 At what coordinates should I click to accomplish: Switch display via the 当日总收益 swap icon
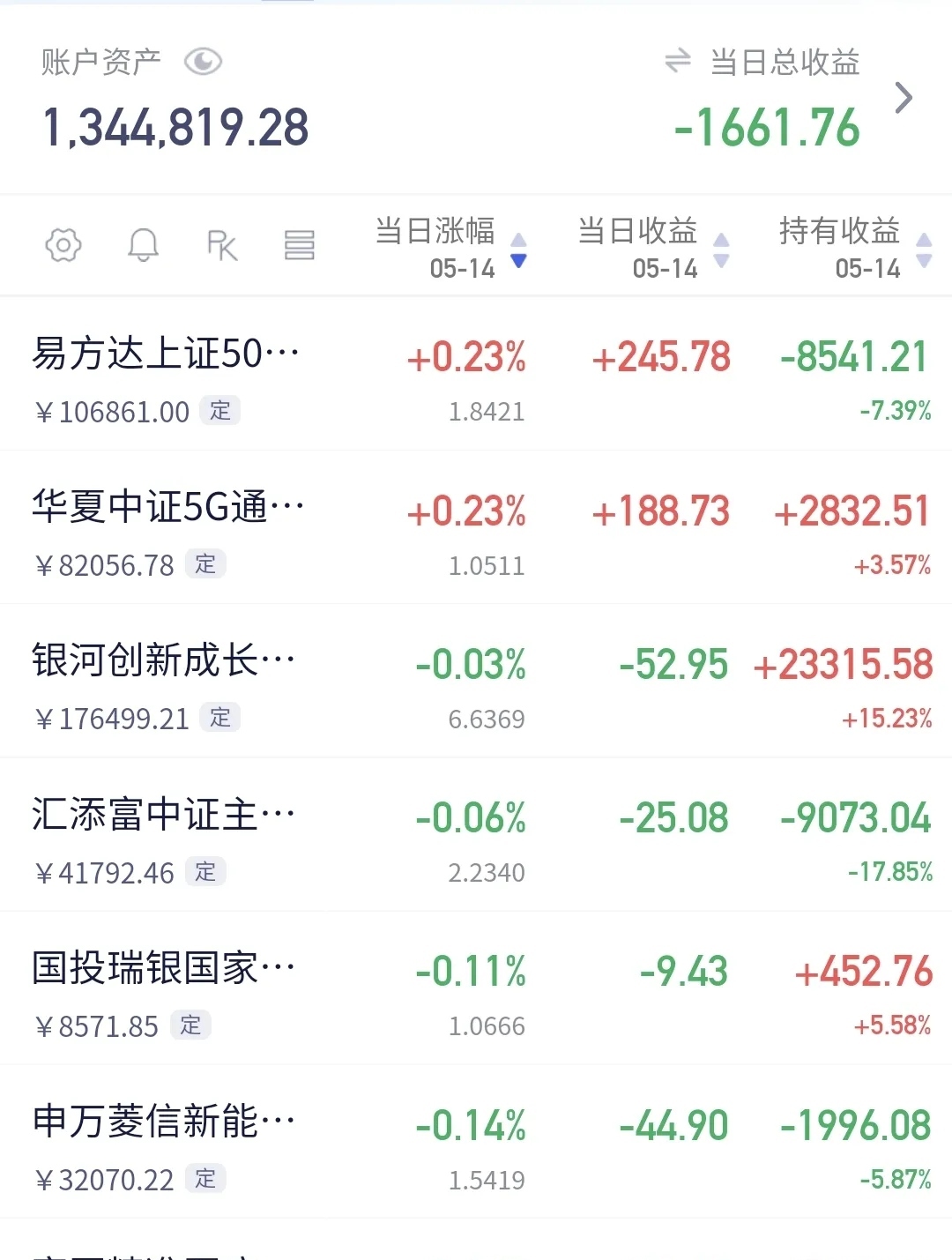(x=677, y=61)
